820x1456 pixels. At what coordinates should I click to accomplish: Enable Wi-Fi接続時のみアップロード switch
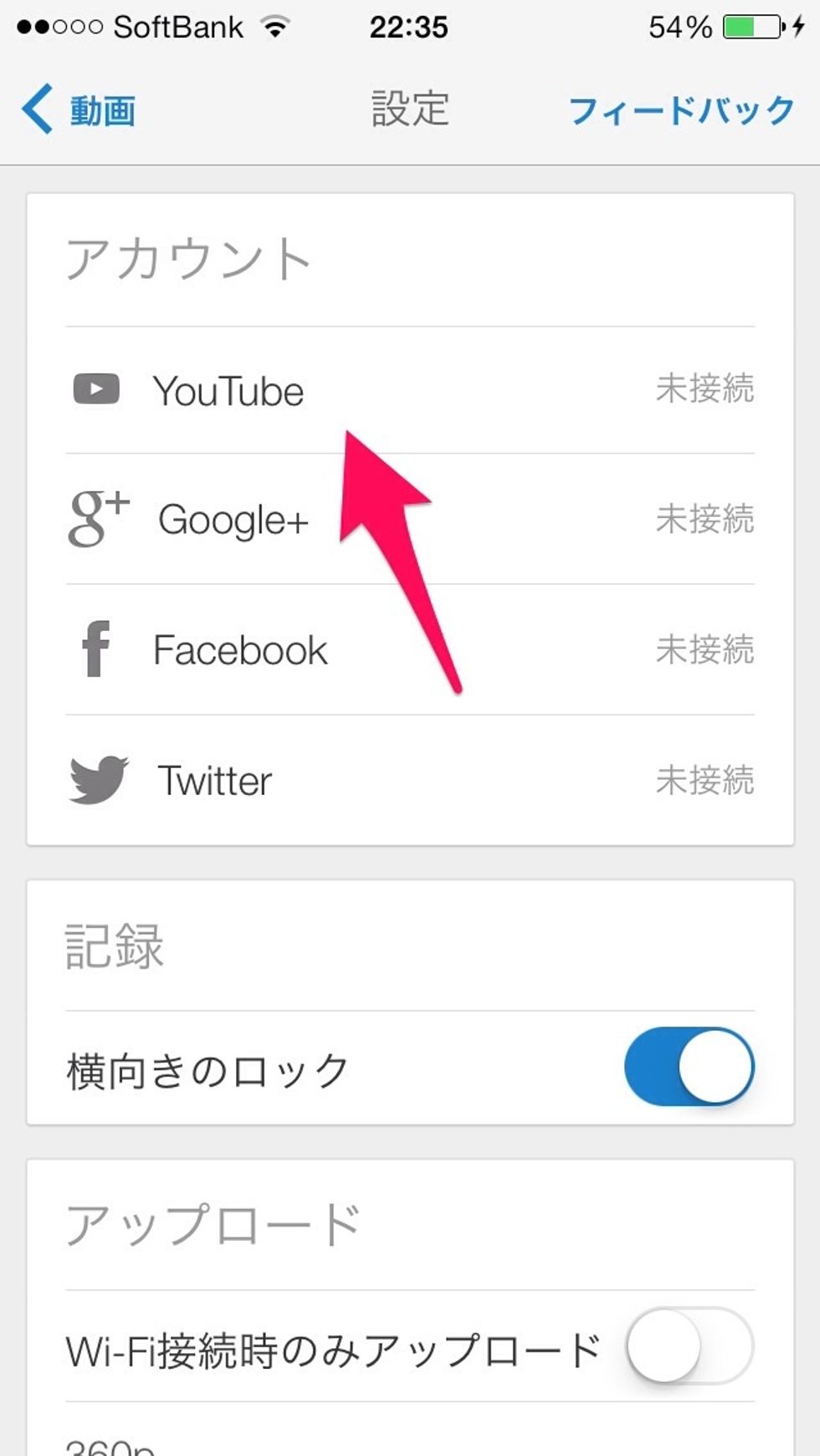(x=689, y=1346)
